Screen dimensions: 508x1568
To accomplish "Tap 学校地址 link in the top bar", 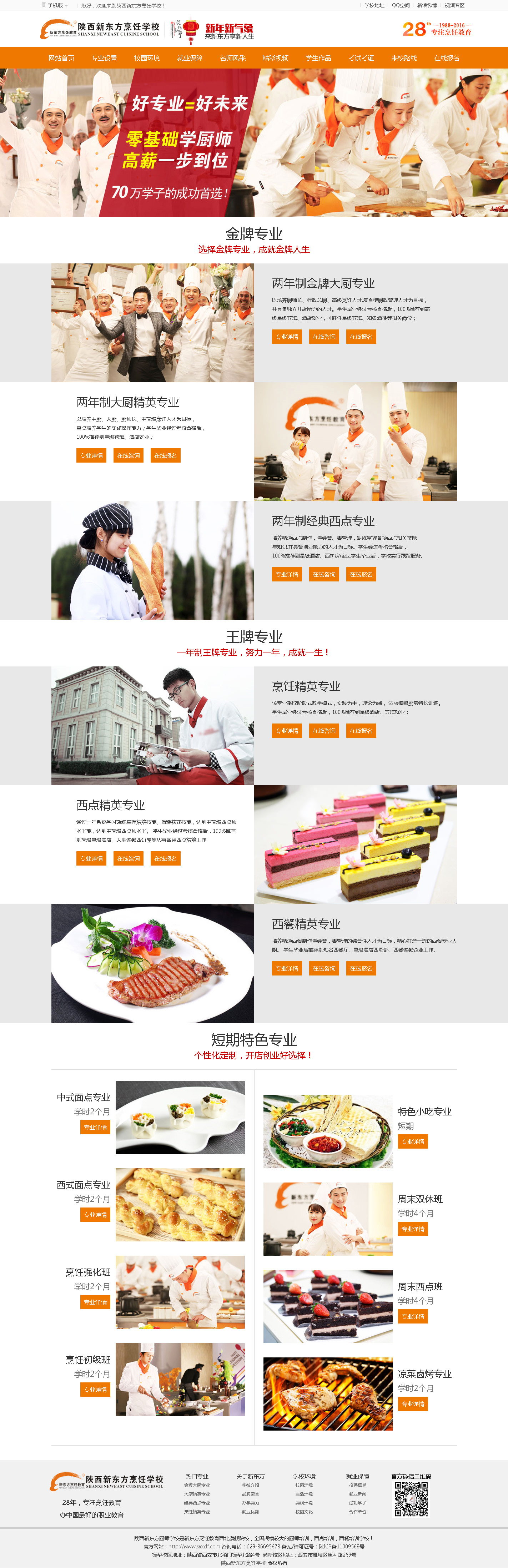I will click(x=374, y=5).
